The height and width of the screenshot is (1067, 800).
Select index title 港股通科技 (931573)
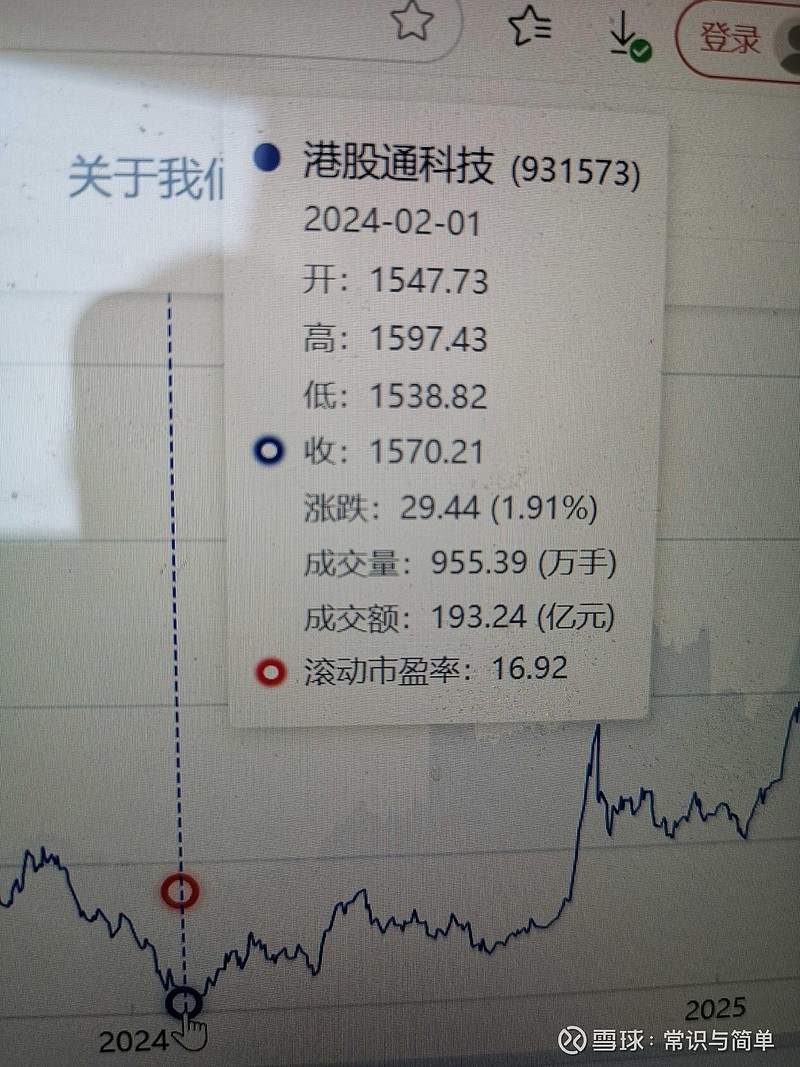470,165
